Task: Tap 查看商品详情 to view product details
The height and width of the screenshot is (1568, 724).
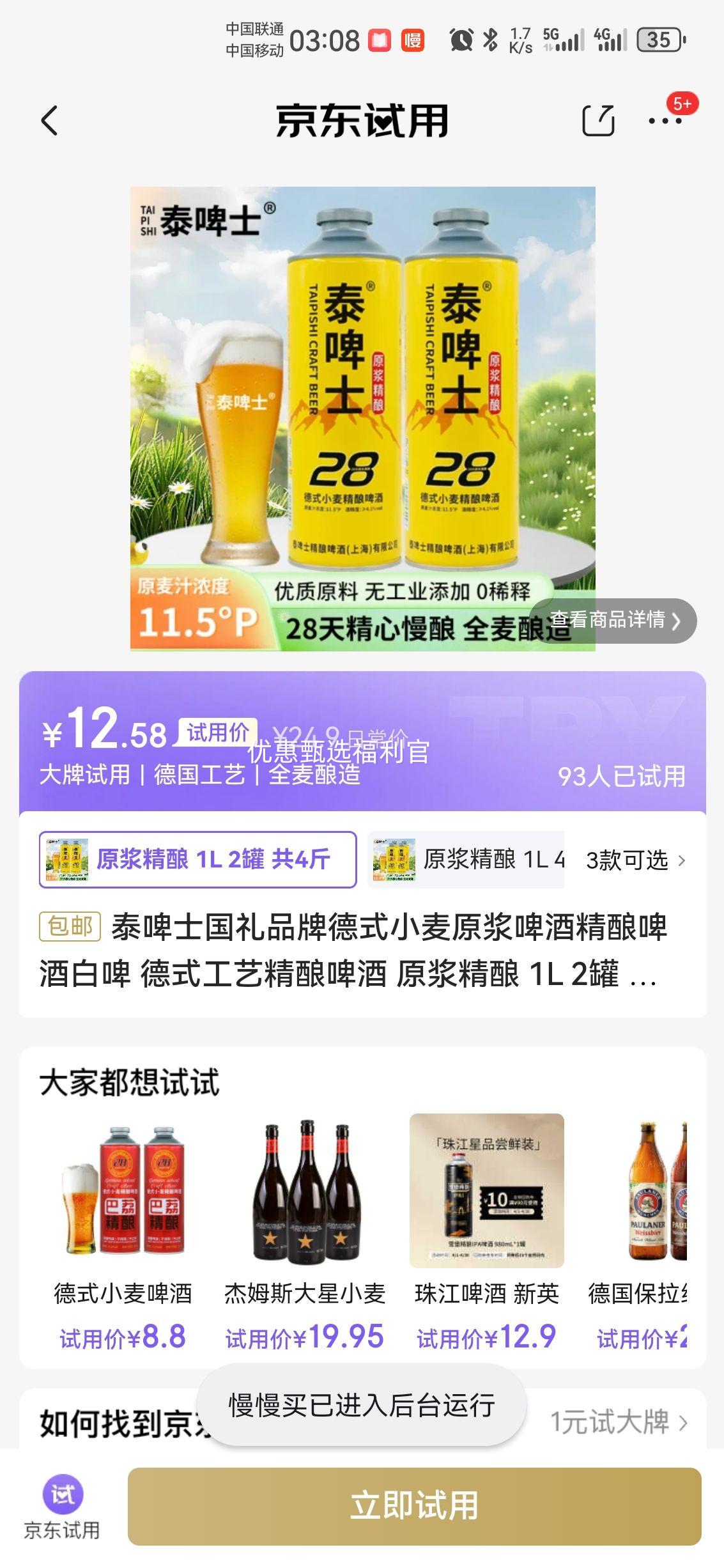Action: coord(615,620)
